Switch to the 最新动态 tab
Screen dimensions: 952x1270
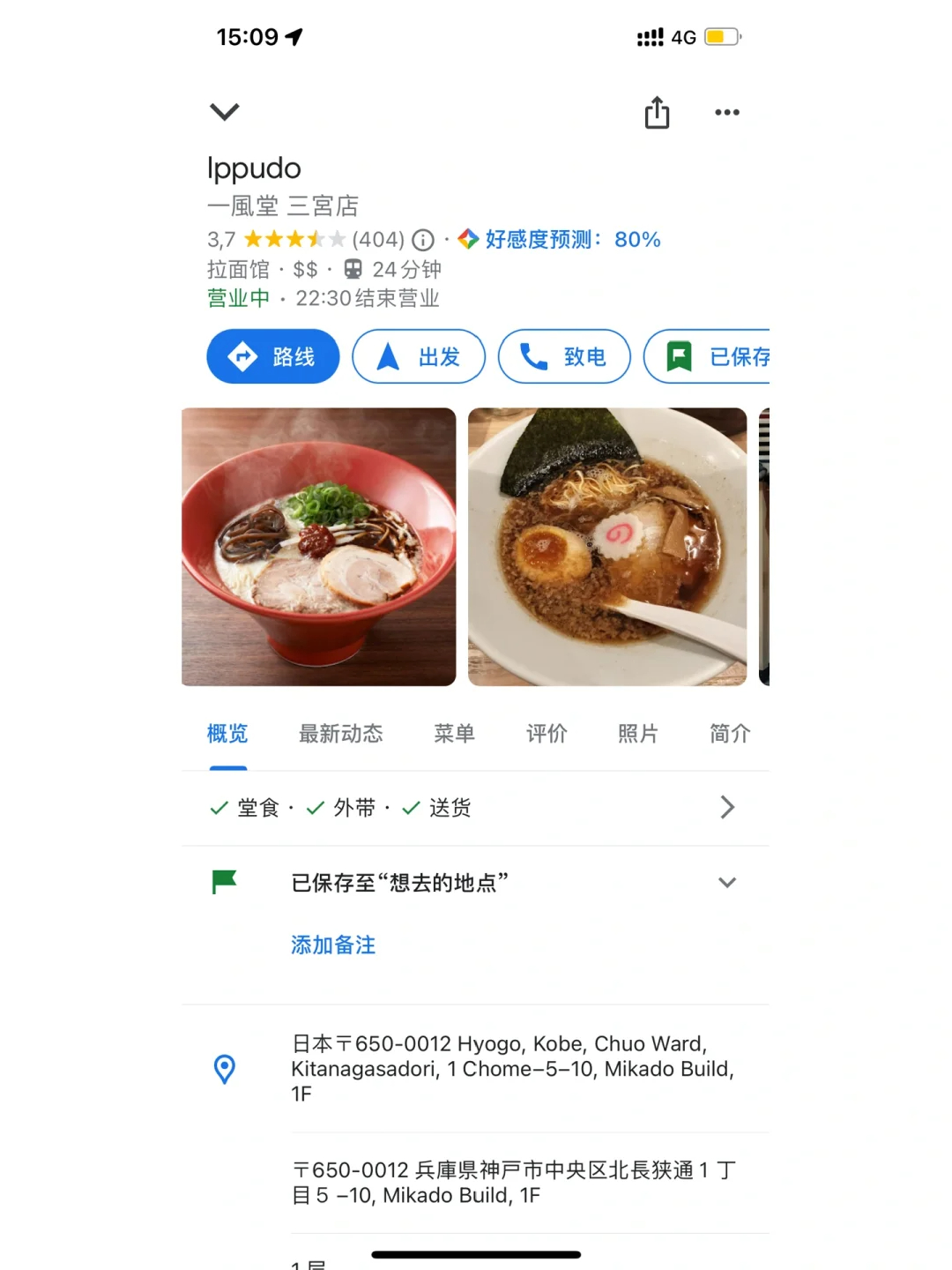click(x=341, y=734)
